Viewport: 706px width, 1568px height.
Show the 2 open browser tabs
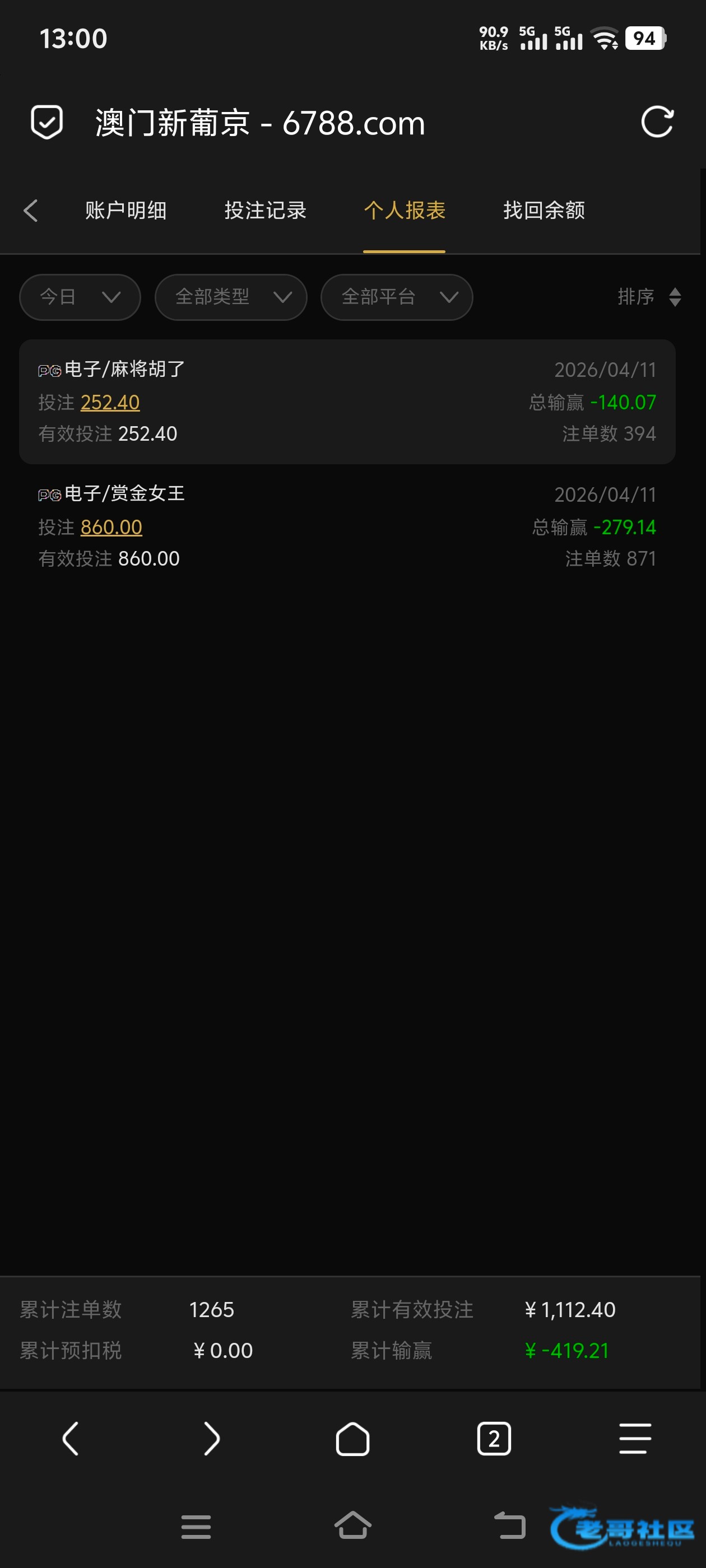[x=494, y=1439]
